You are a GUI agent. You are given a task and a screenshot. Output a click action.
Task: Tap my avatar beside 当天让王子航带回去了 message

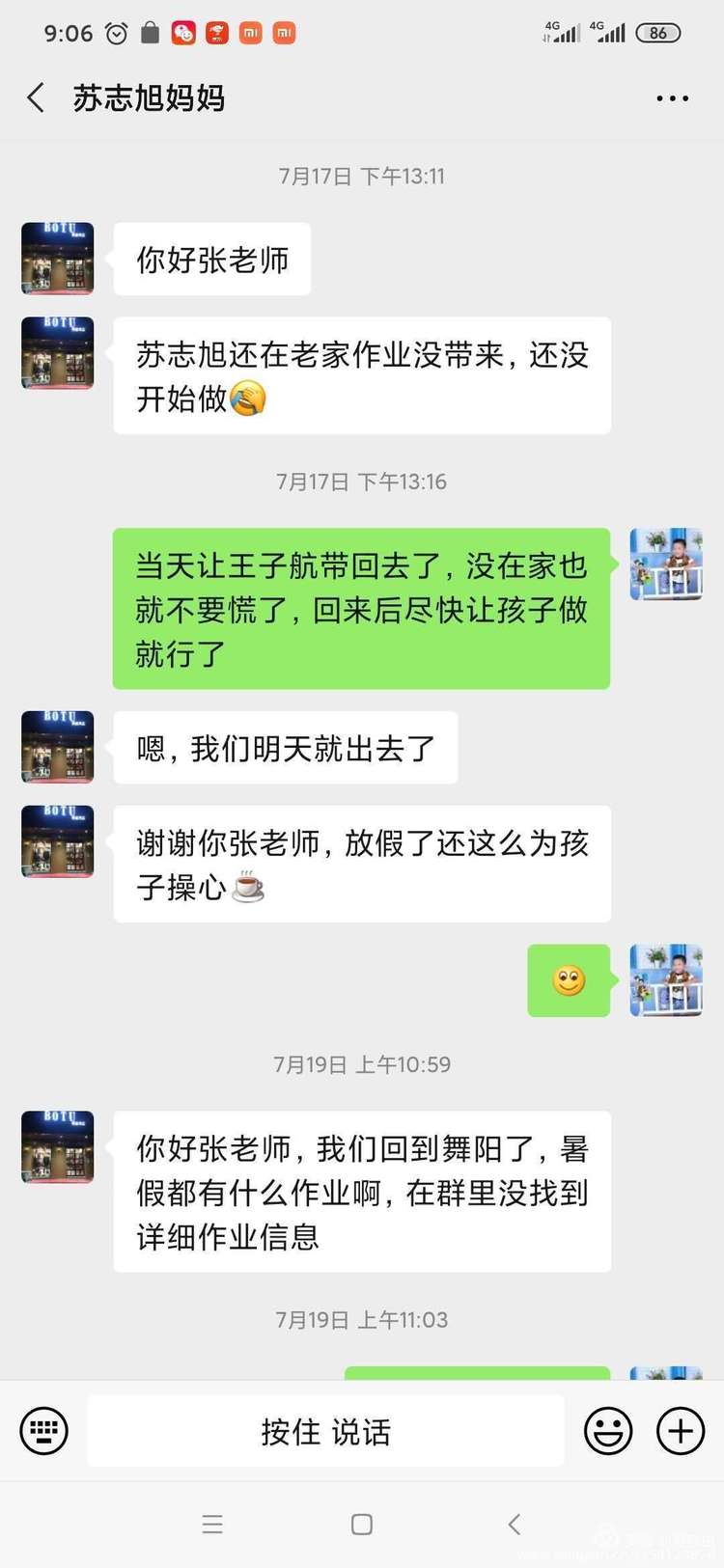pos(666,564)
